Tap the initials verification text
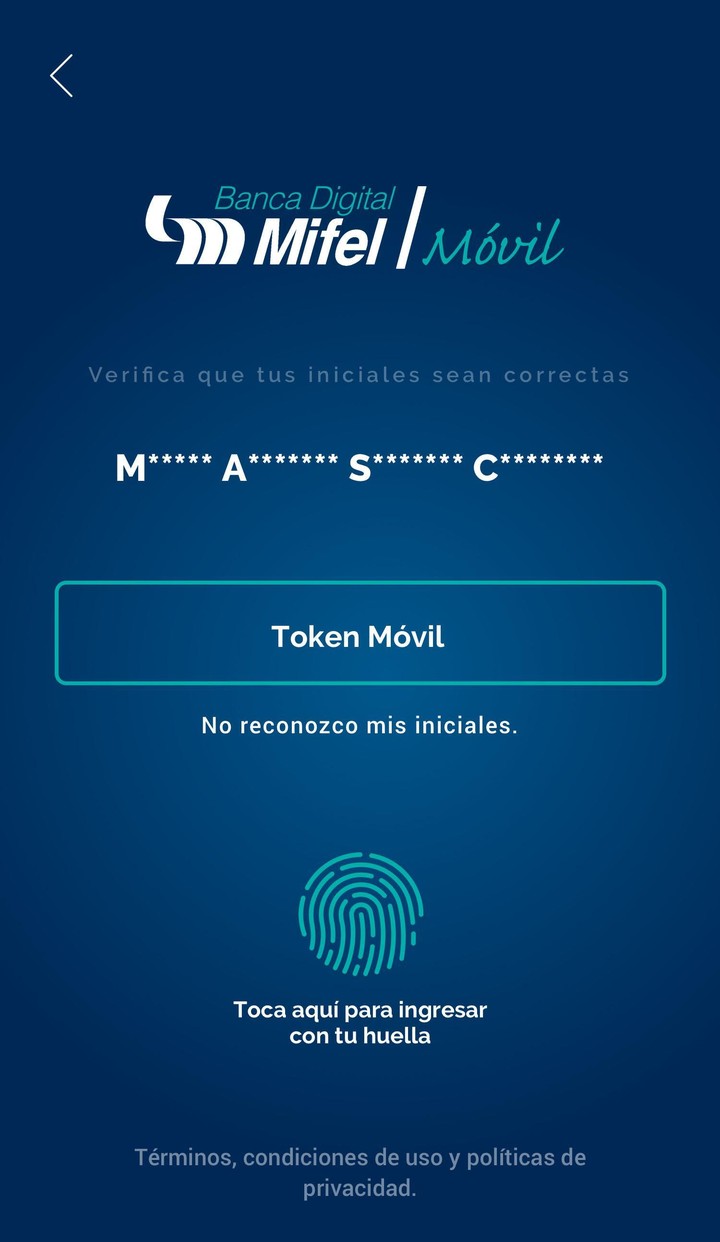The image size is (720, 1242). coord(360,463)
